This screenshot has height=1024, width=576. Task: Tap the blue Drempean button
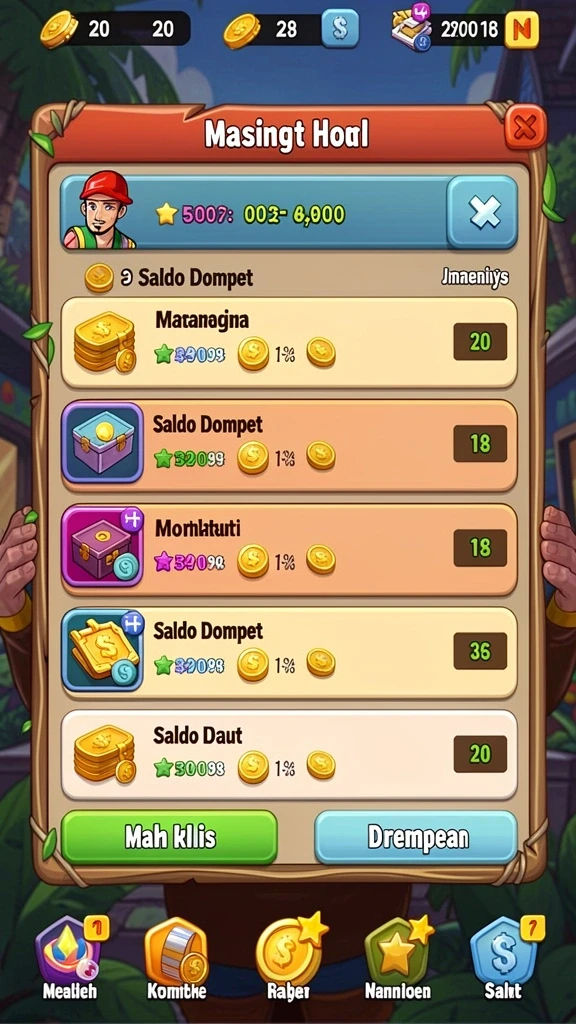416,837
